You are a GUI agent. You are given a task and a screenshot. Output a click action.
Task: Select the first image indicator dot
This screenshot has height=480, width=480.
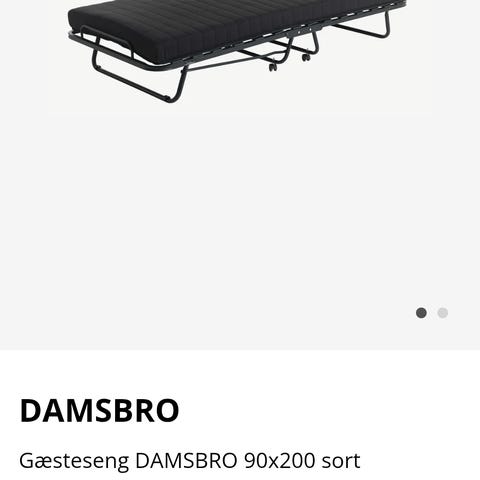click(421, 313)
